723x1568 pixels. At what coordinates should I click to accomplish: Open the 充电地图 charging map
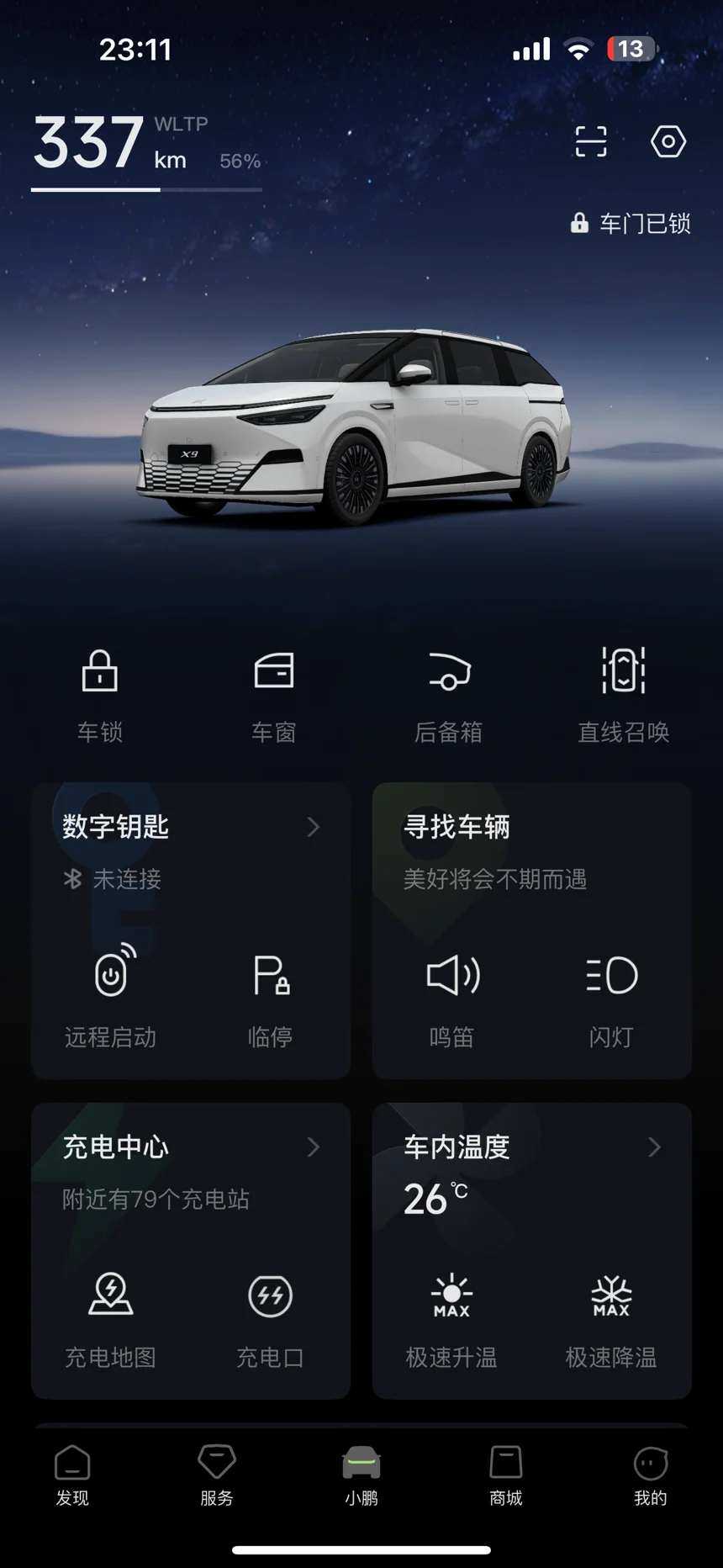pyautogui.click(x=111, y=1316)
